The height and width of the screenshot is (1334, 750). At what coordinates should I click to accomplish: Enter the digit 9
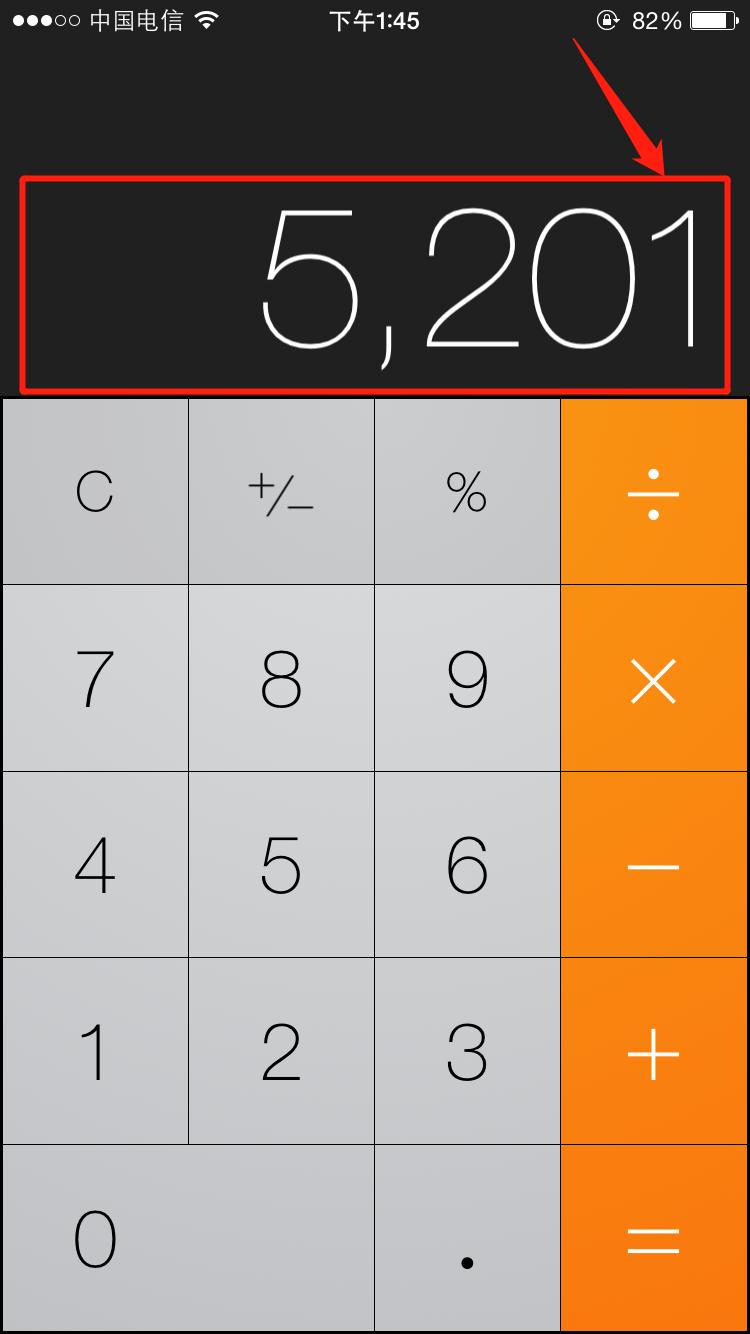pos(467,678)
